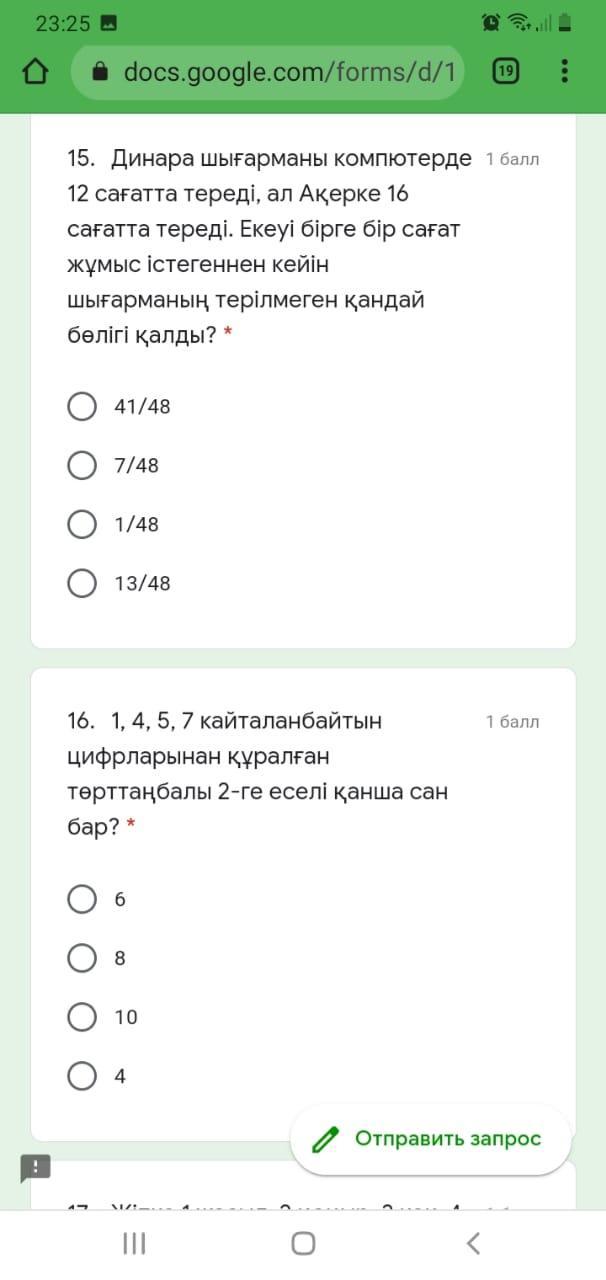Go to the browser home page
The width and height of the screenshot is (606, 1280).
[35, 72]
